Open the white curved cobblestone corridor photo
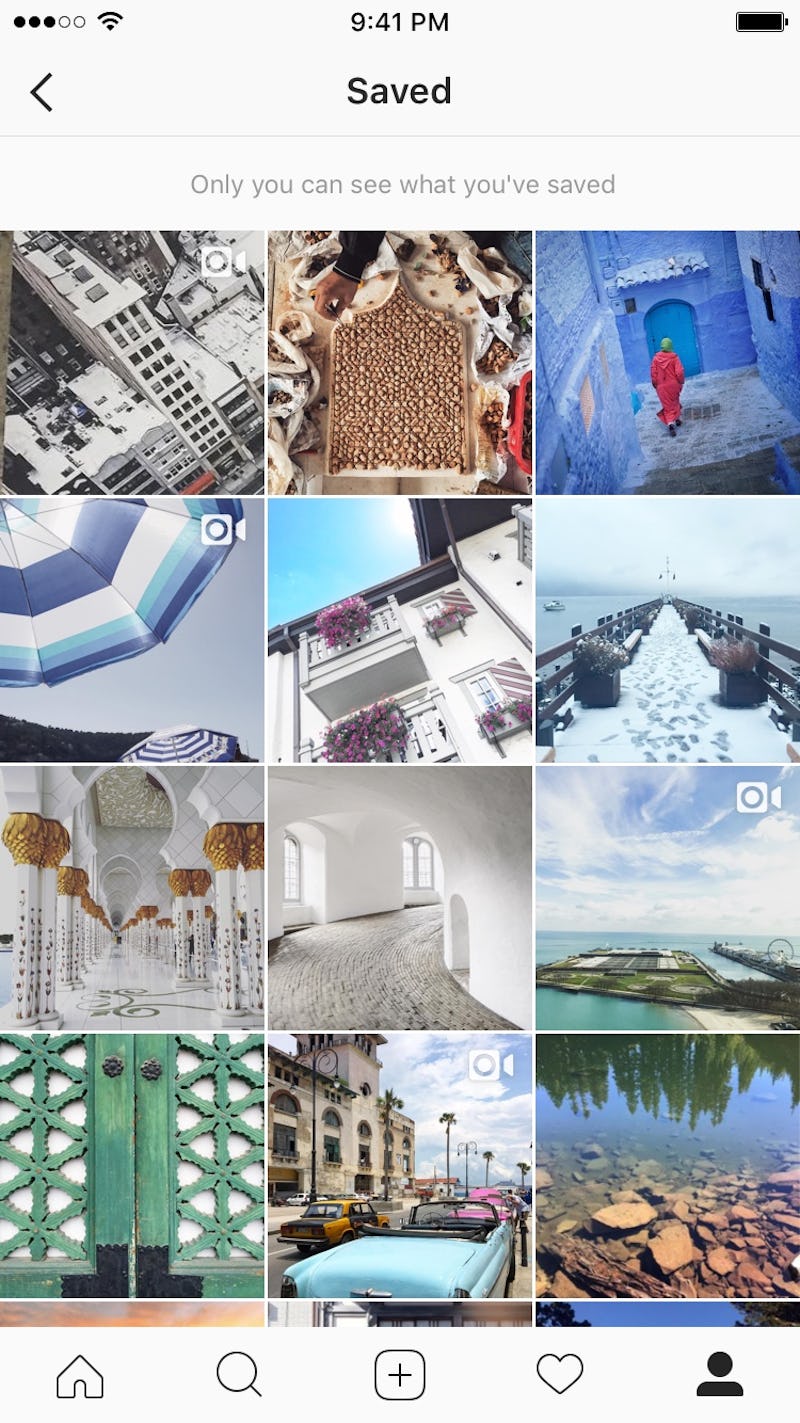 400,898
